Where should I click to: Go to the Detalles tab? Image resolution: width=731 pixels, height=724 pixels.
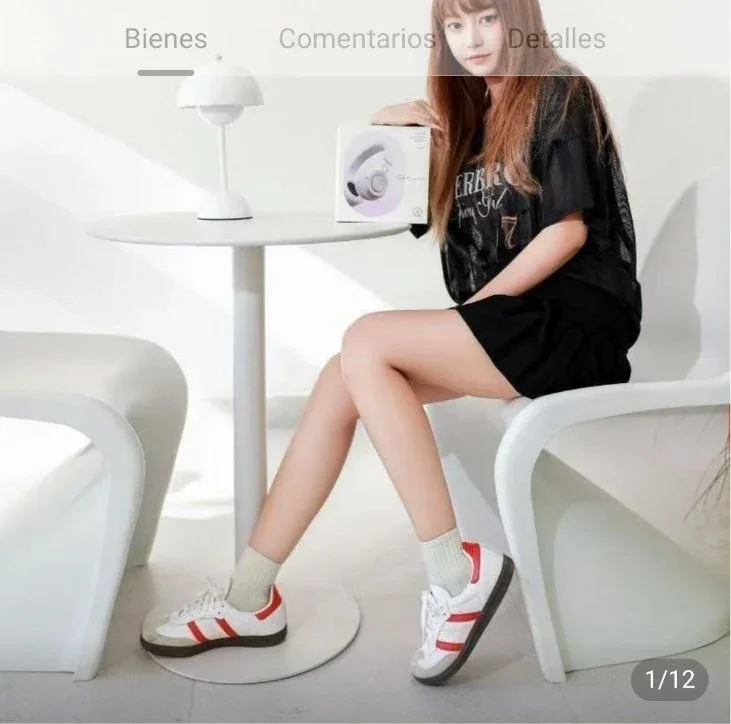click(x=556, y=39)
